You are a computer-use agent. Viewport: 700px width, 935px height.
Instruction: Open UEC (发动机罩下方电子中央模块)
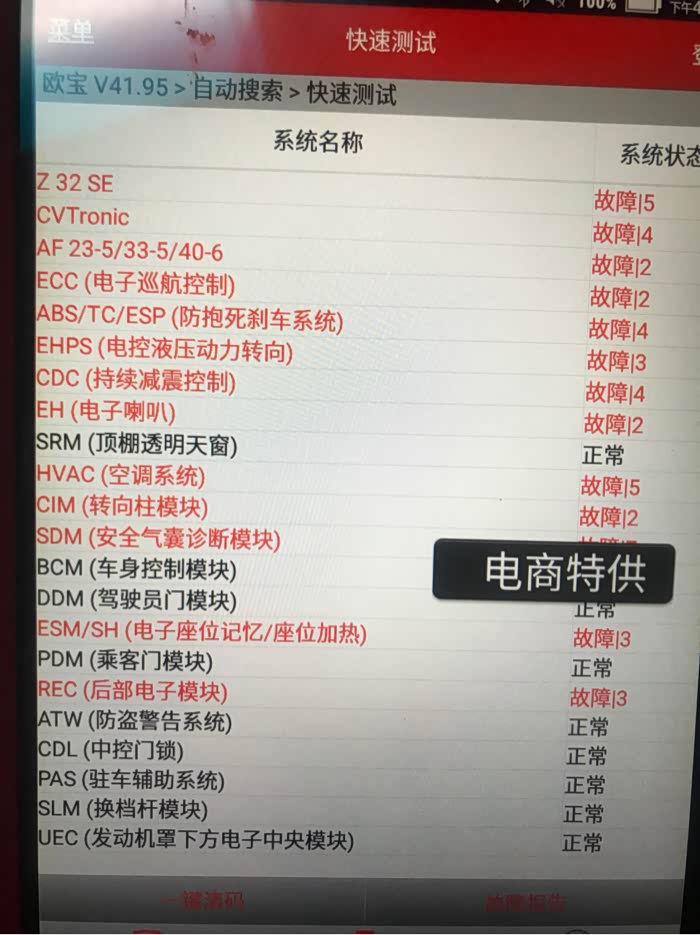click(195, 839)
